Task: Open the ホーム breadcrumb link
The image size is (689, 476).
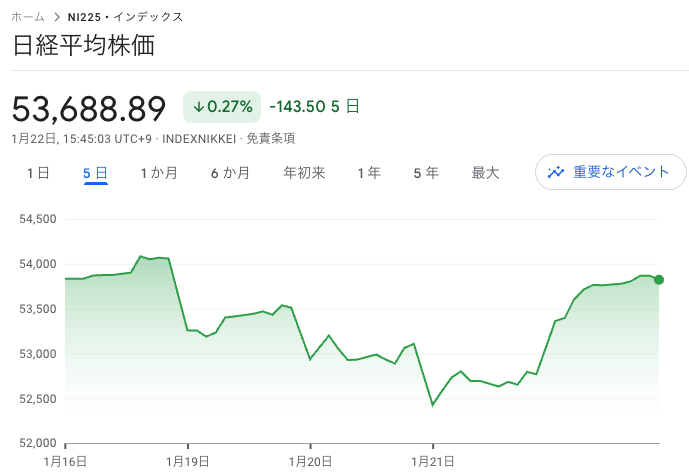Action: point(28,17)
